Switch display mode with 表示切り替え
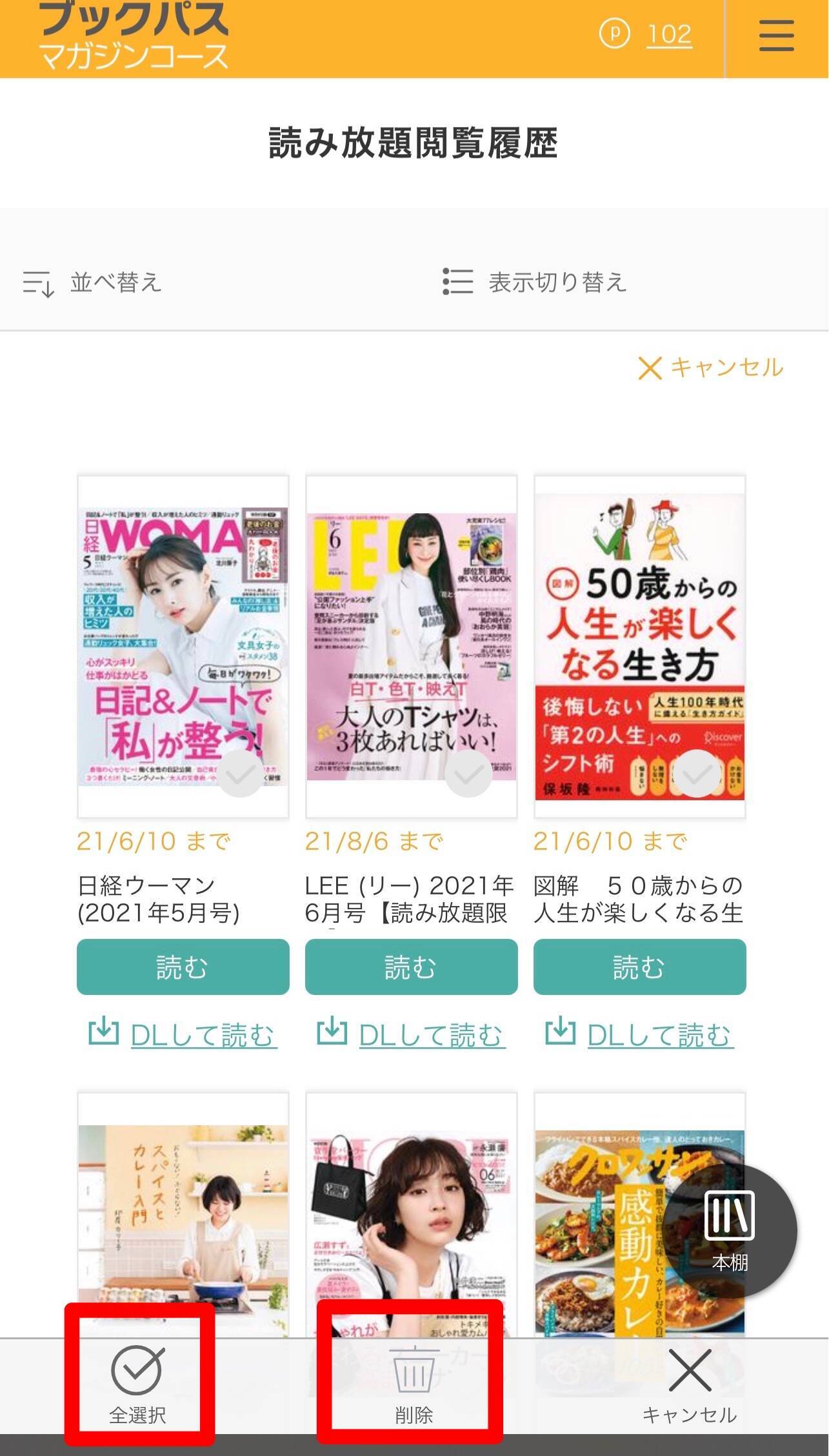The image size is (829, 1456). 535,282
